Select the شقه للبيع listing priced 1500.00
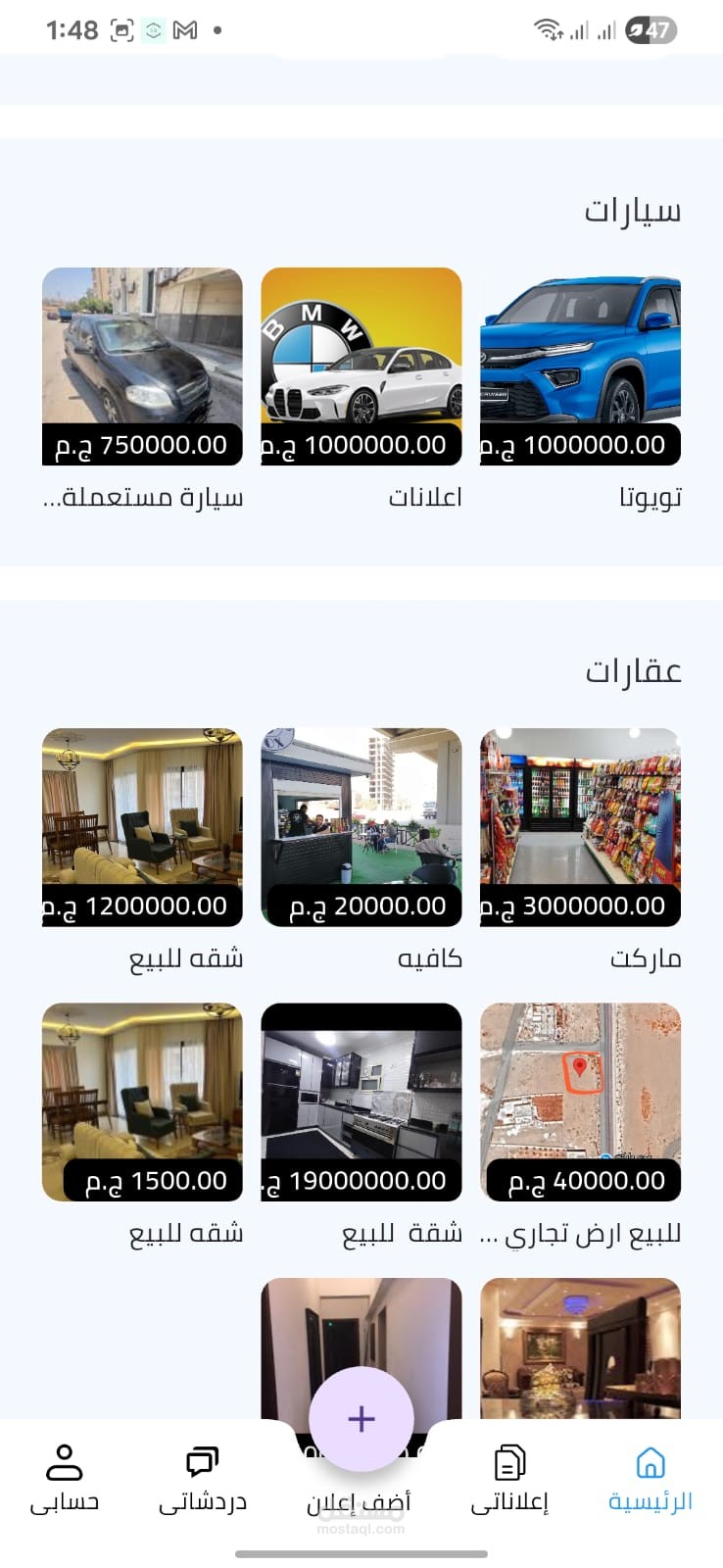The image size is (723, 1568). coord(142,1102)
